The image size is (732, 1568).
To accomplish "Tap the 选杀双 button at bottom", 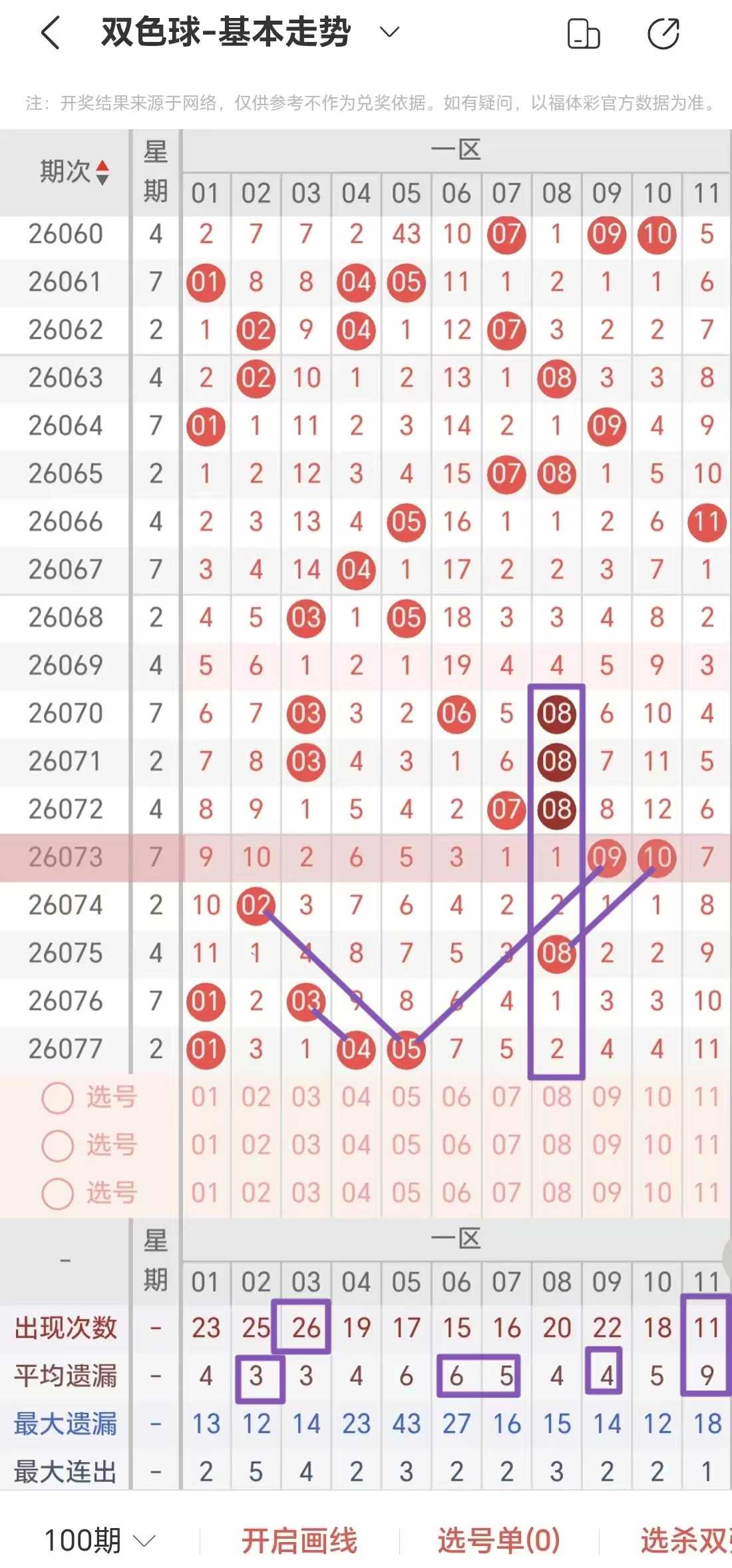I will click(685, 1540).
